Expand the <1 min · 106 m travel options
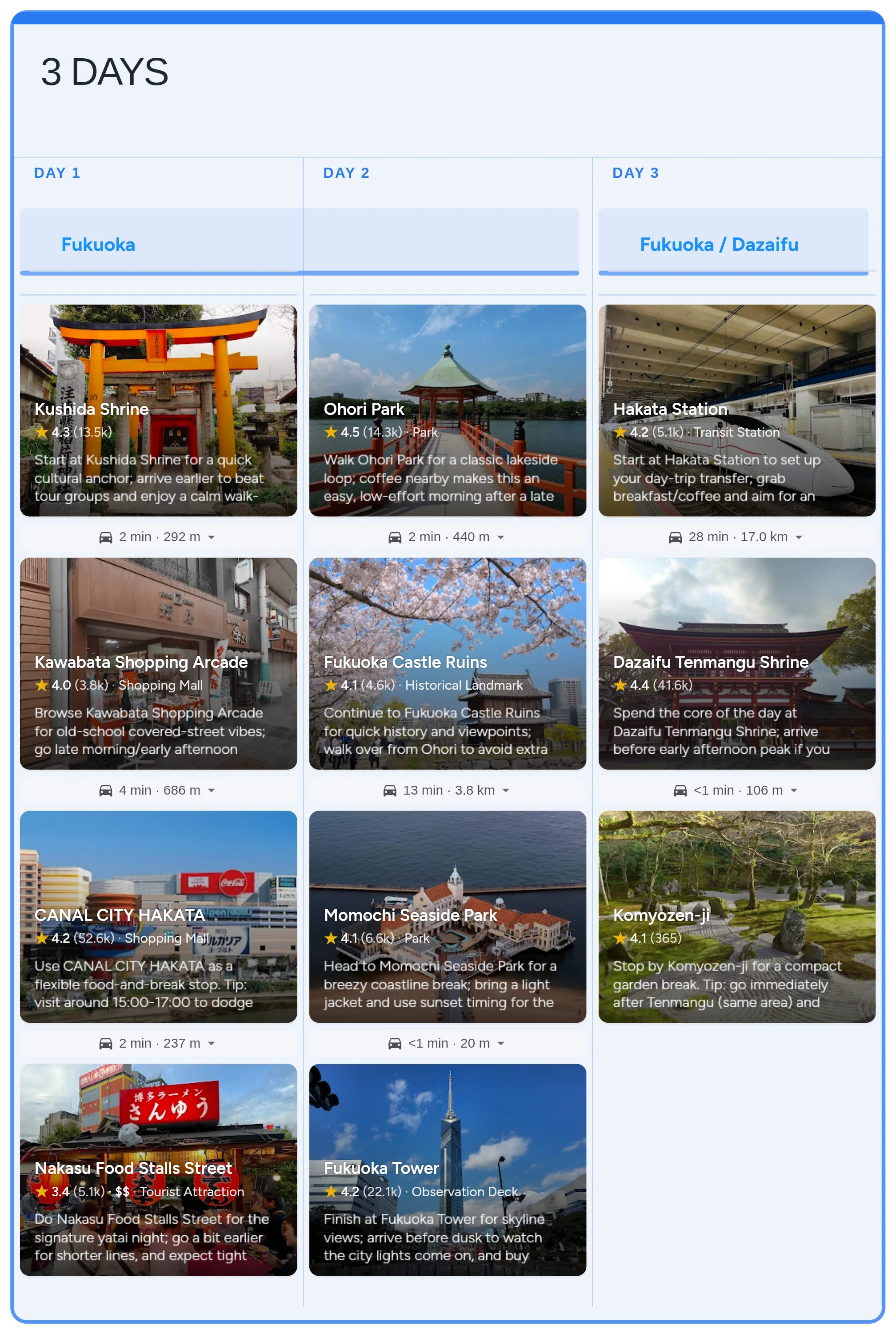This screenshot has height=1334, width=896. tap(794, 791)
